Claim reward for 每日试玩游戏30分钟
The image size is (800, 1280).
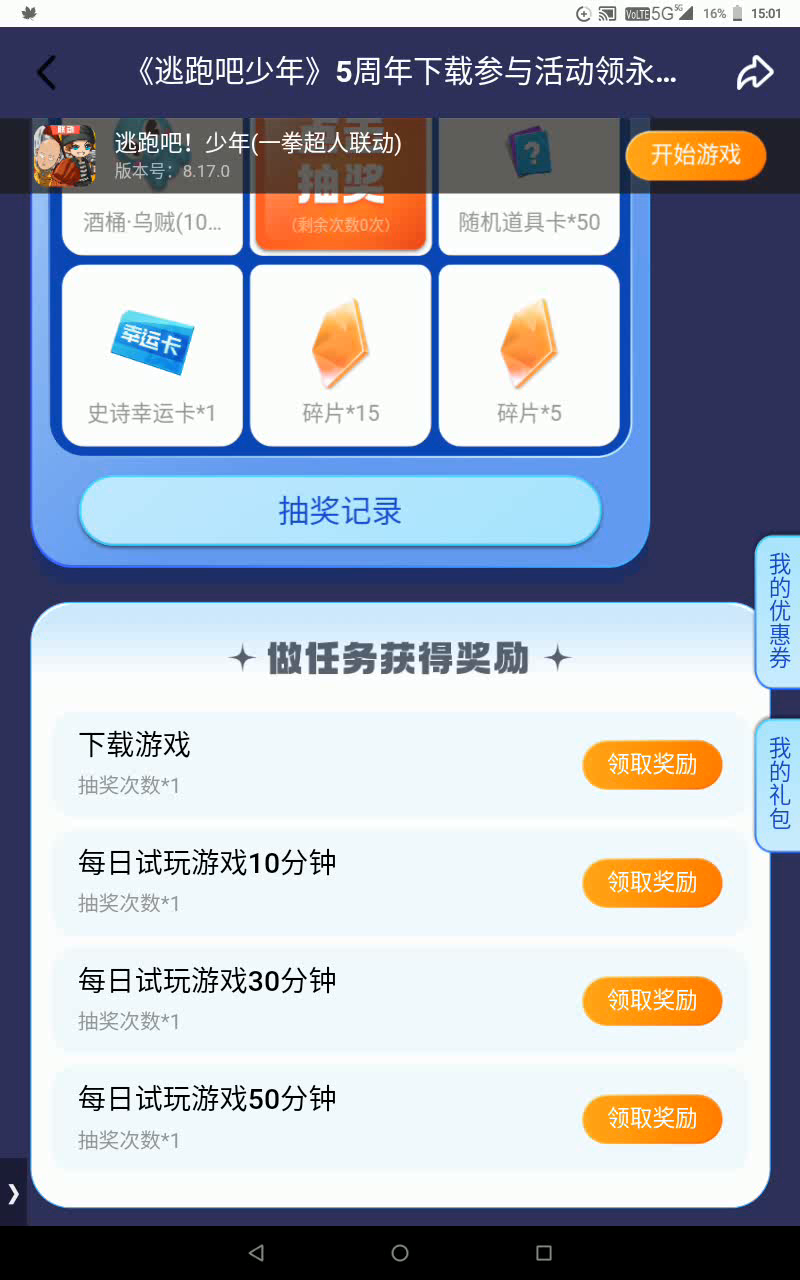pyautogui.click(x=652, y=1001)
